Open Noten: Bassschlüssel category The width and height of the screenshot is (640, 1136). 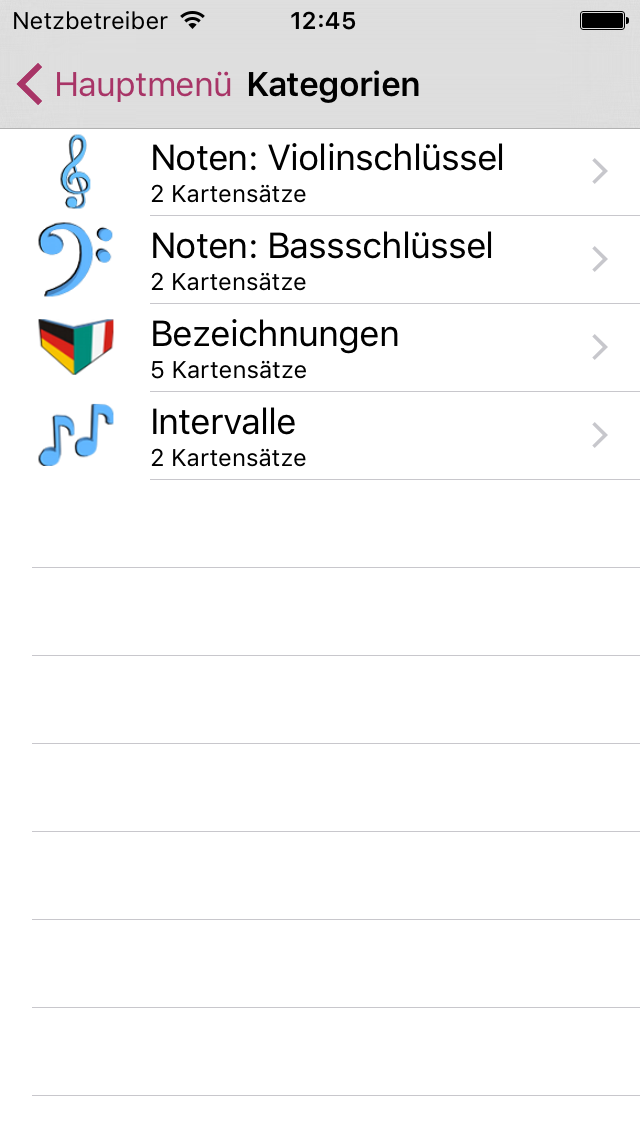(x=320, y=260)
